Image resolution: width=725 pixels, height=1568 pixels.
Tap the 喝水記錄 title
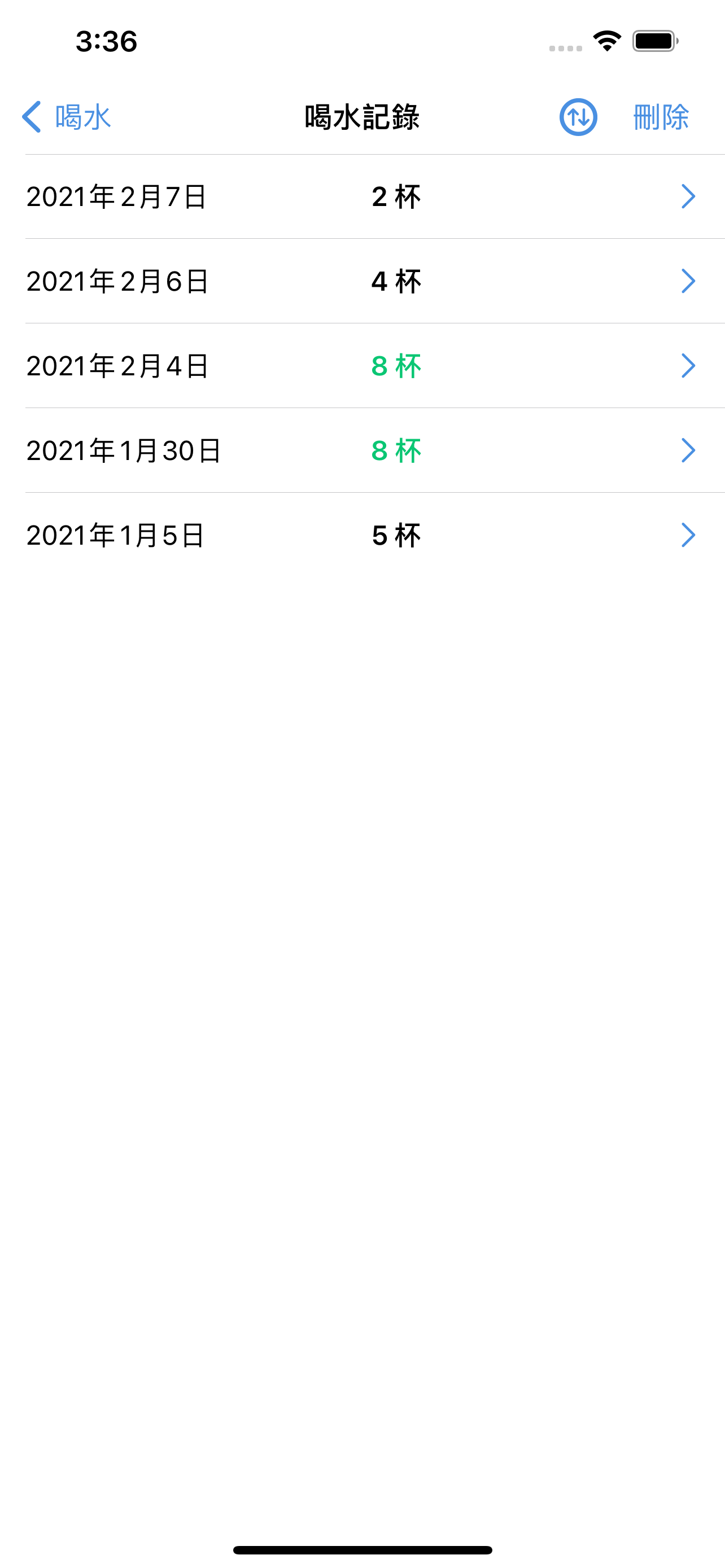[362, 116]
